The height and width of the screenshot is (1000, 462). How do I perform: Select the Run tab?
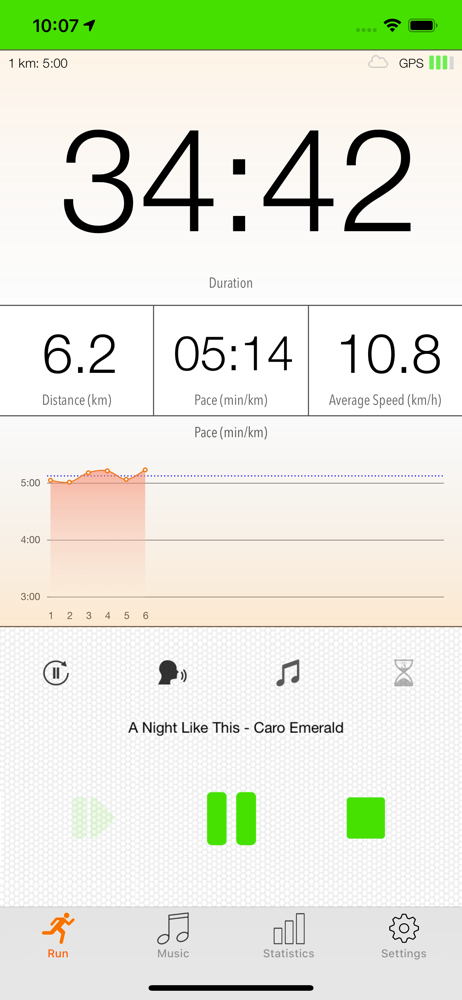pyautogui.click(x=58, y=936)
